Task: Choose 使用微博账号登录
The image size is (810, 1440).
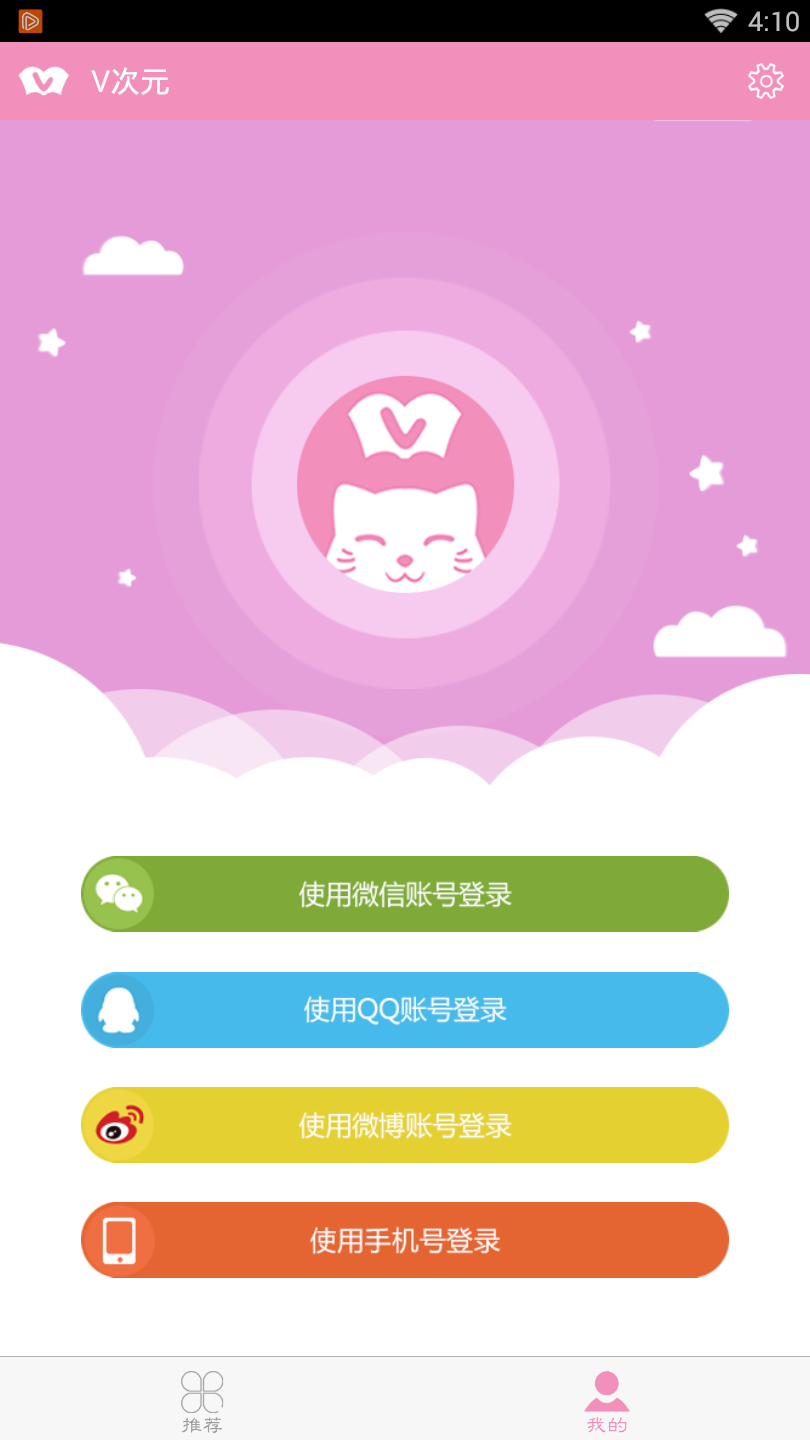Action: 405,1124
